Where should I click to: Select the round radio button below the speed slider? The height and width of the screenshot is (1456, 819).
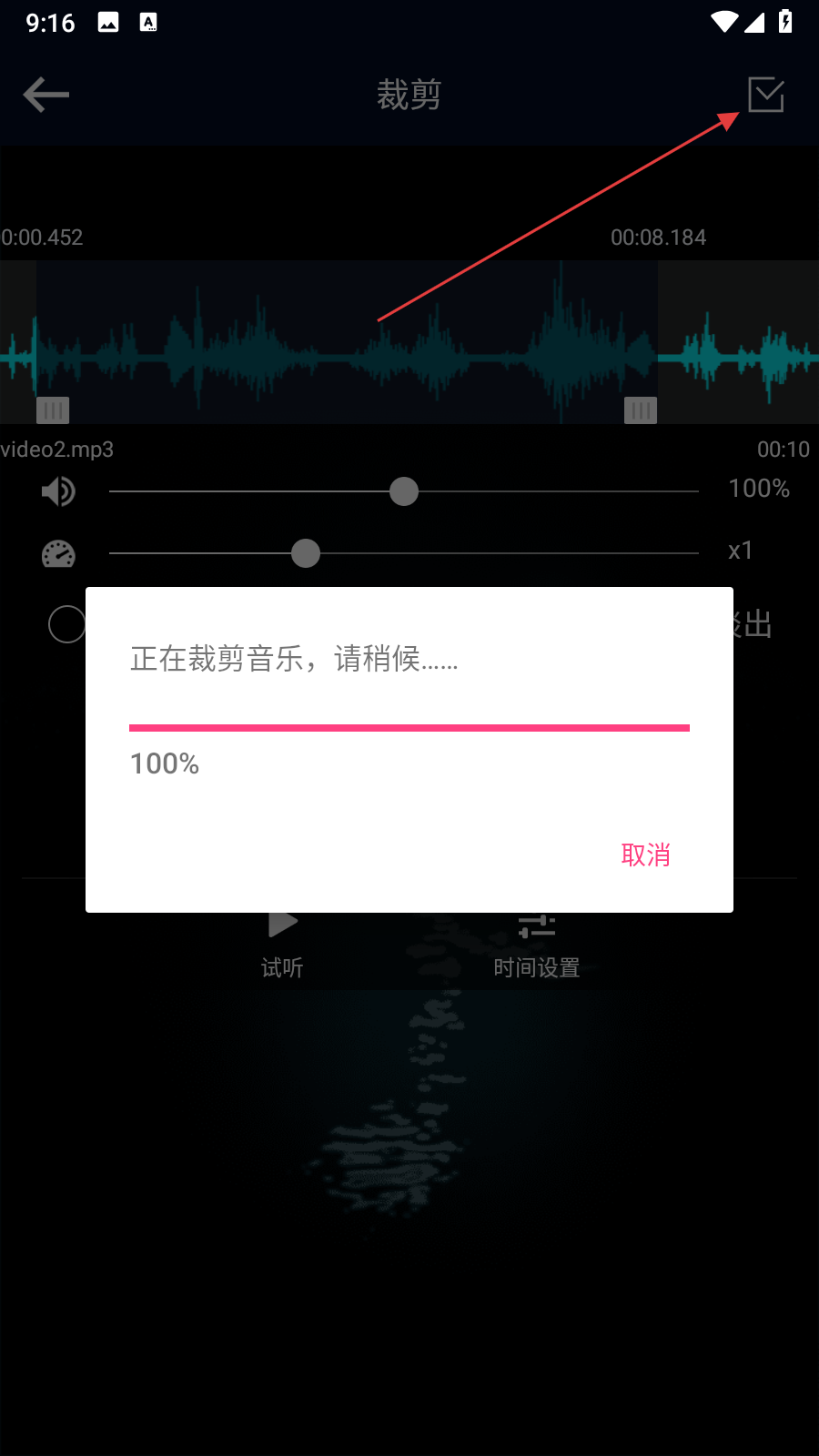pyautogui.click(x=66, y=624)
